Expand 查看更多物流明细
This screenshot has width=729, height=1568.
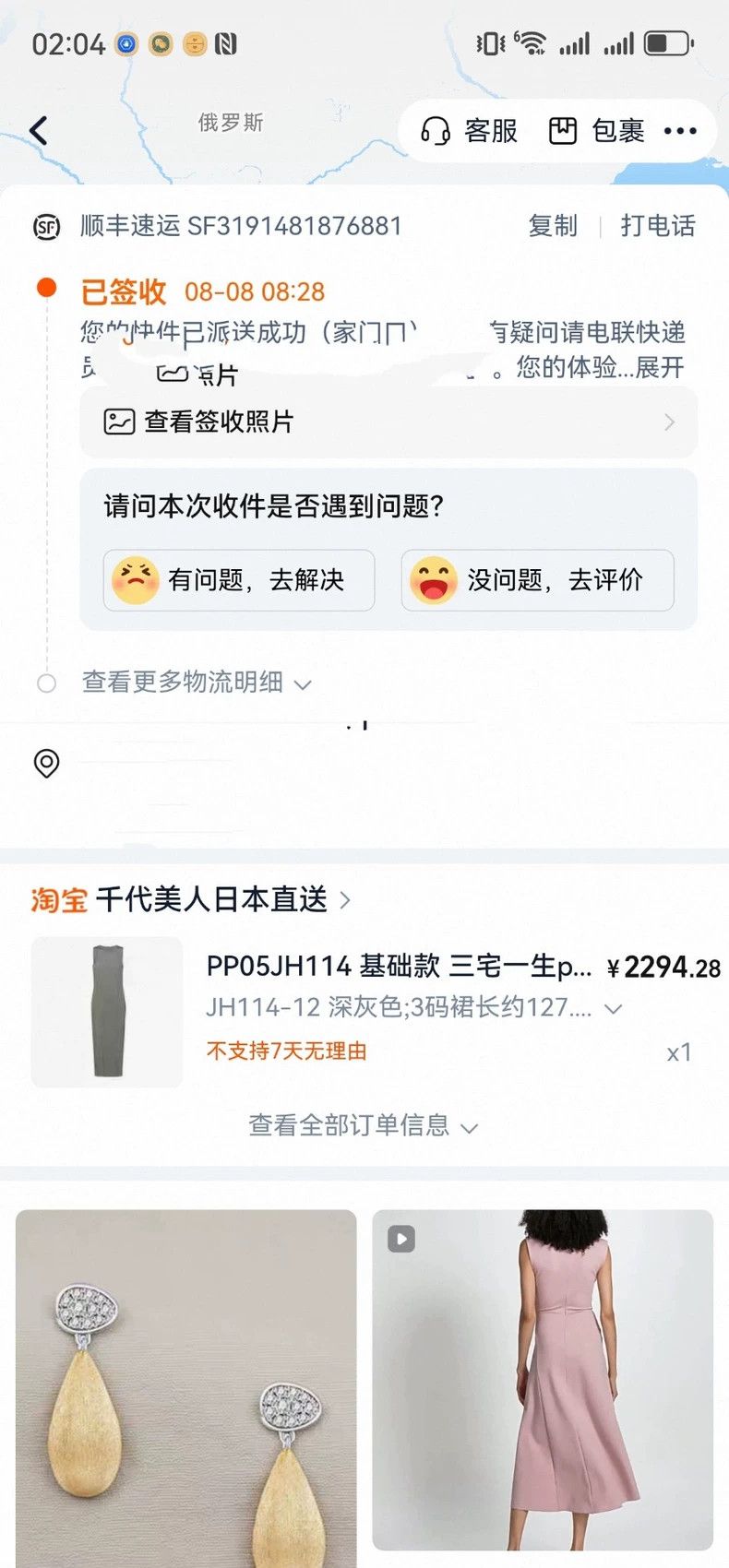tap(197, 683)
